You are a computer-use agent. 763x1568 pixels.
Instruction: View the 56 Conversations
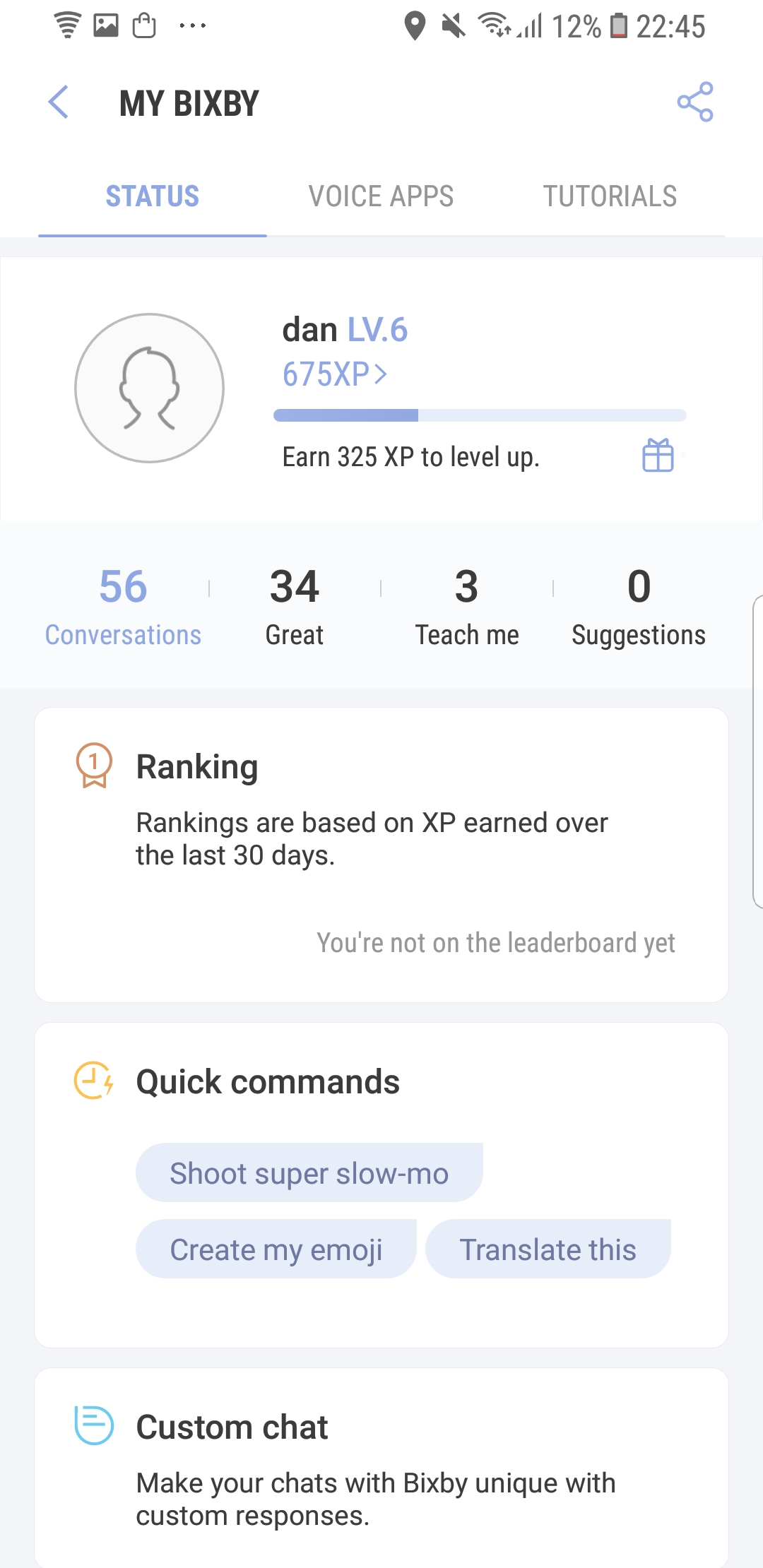123,606
